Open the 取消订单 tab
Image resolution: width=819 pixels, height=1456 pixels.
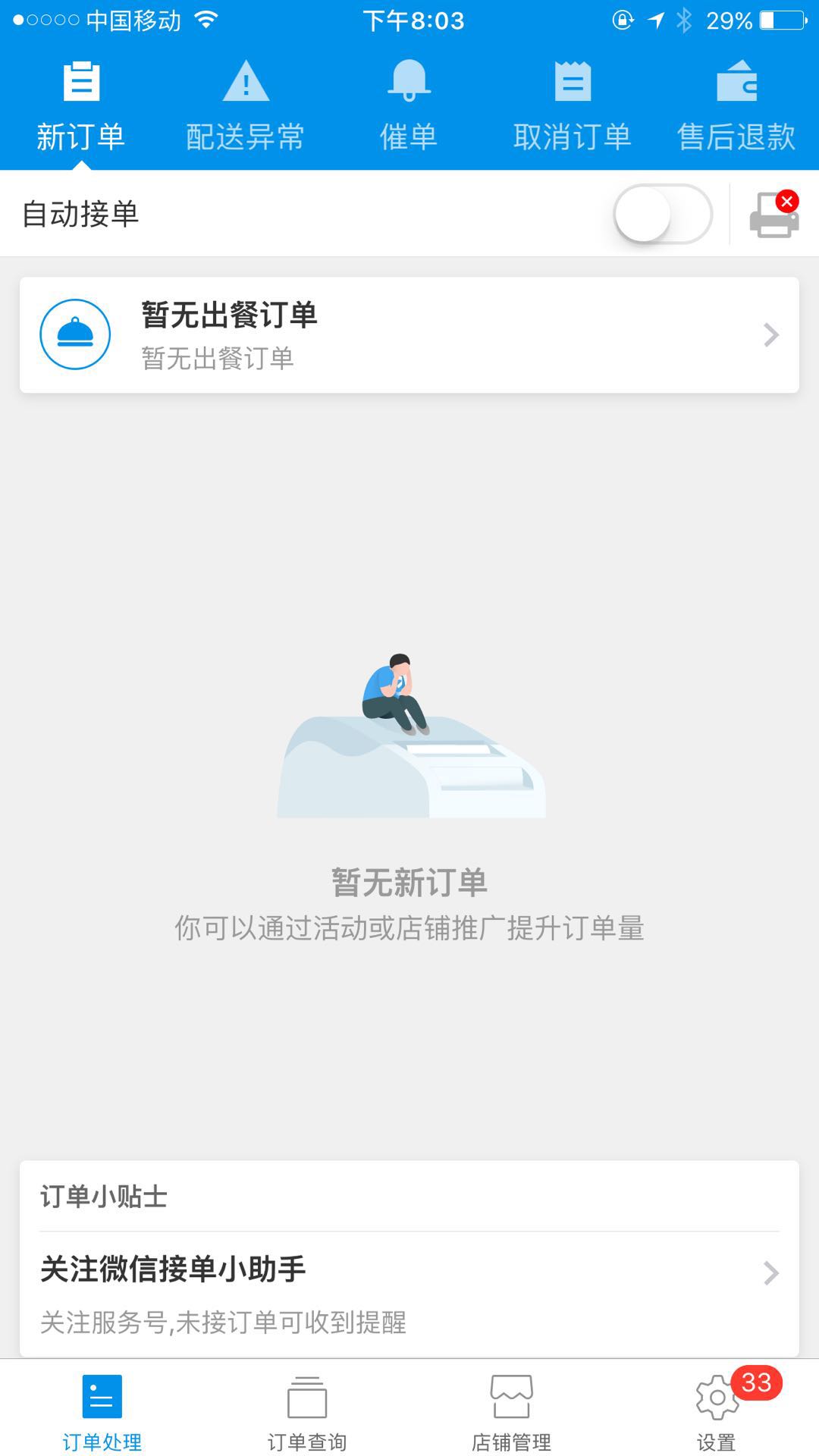(x=573, y=106)
